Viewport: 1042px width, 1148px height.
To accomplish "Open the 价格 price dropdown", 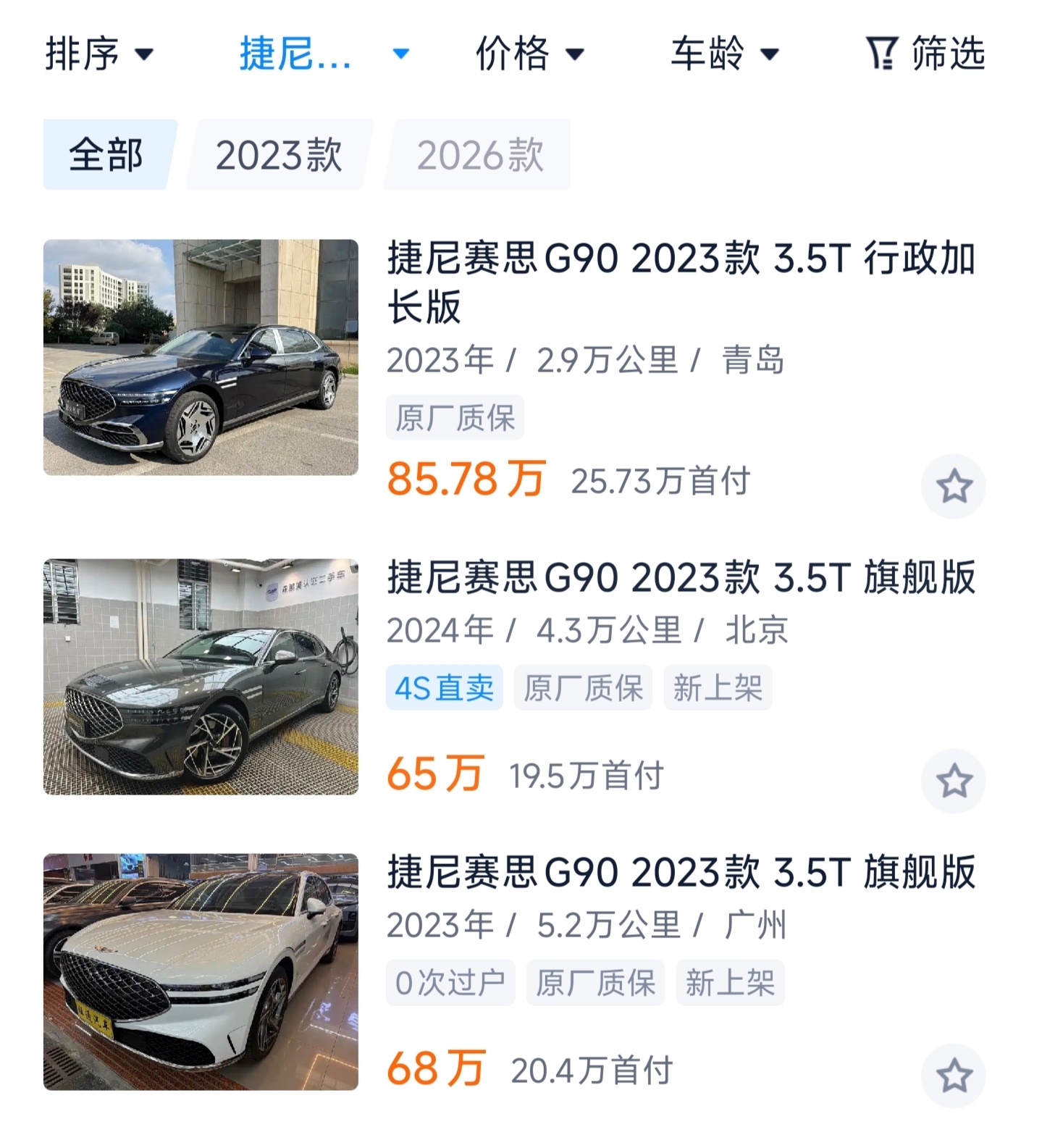I will 529,54.
